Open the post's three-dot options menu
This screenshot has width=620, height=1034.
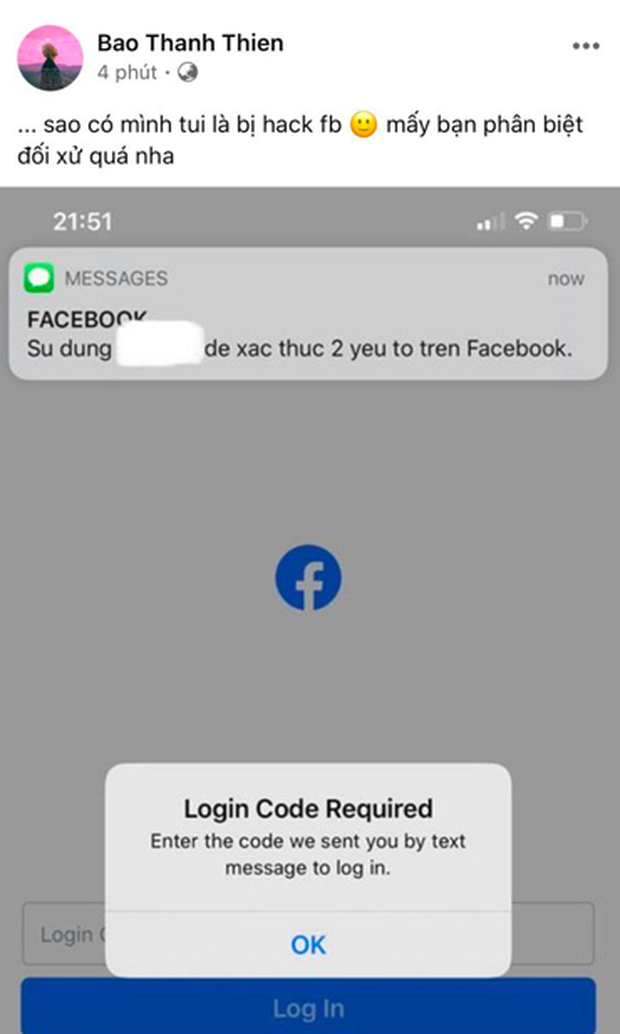click(585, 46)
